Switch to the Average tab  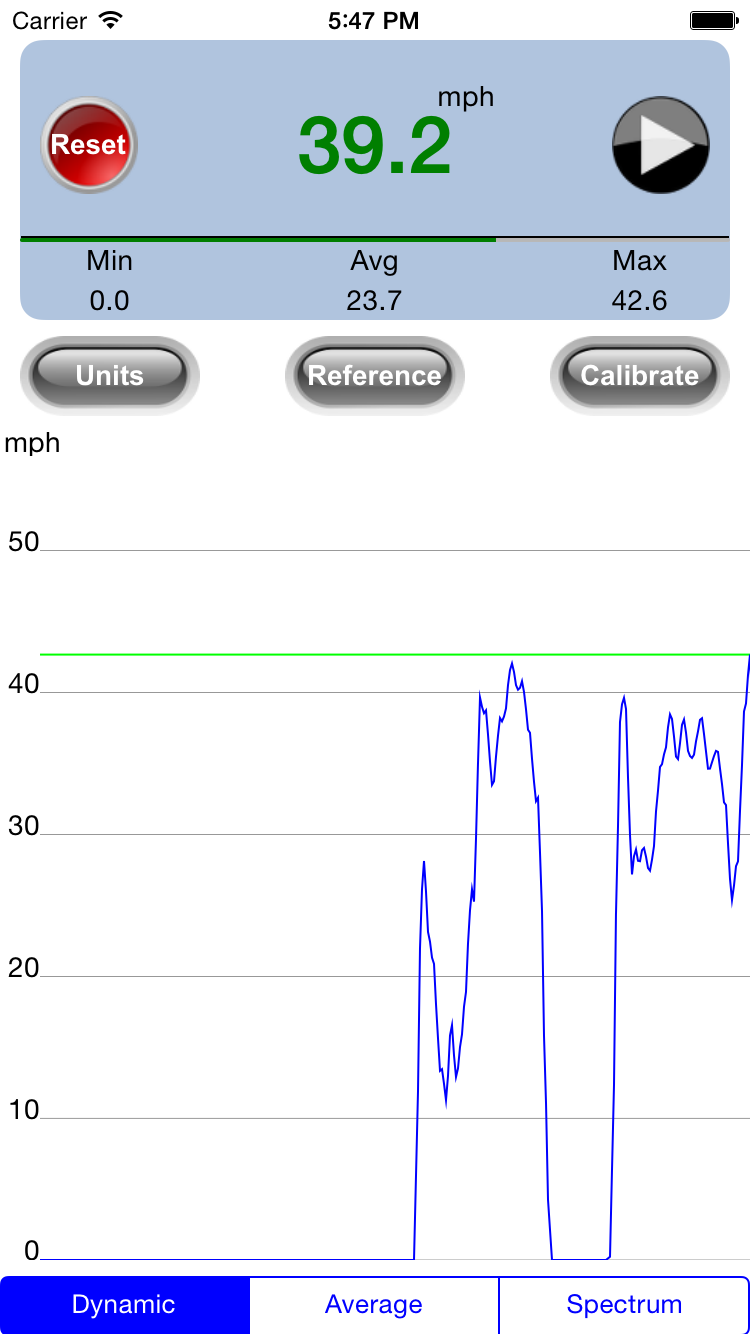(374, 1305)
